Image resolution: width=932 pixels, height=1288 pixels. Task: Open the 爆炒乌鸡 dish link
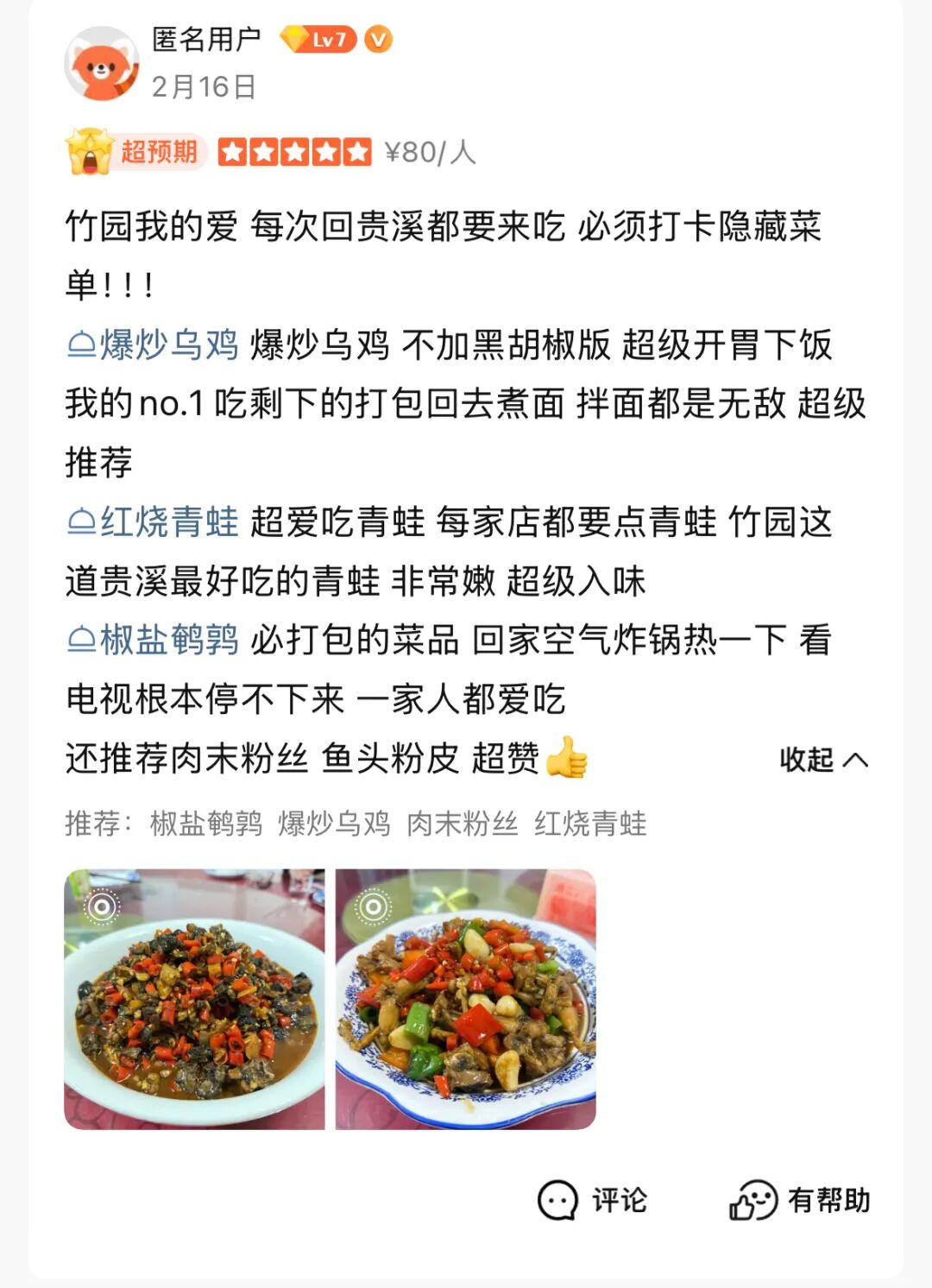tap(154, 344)
